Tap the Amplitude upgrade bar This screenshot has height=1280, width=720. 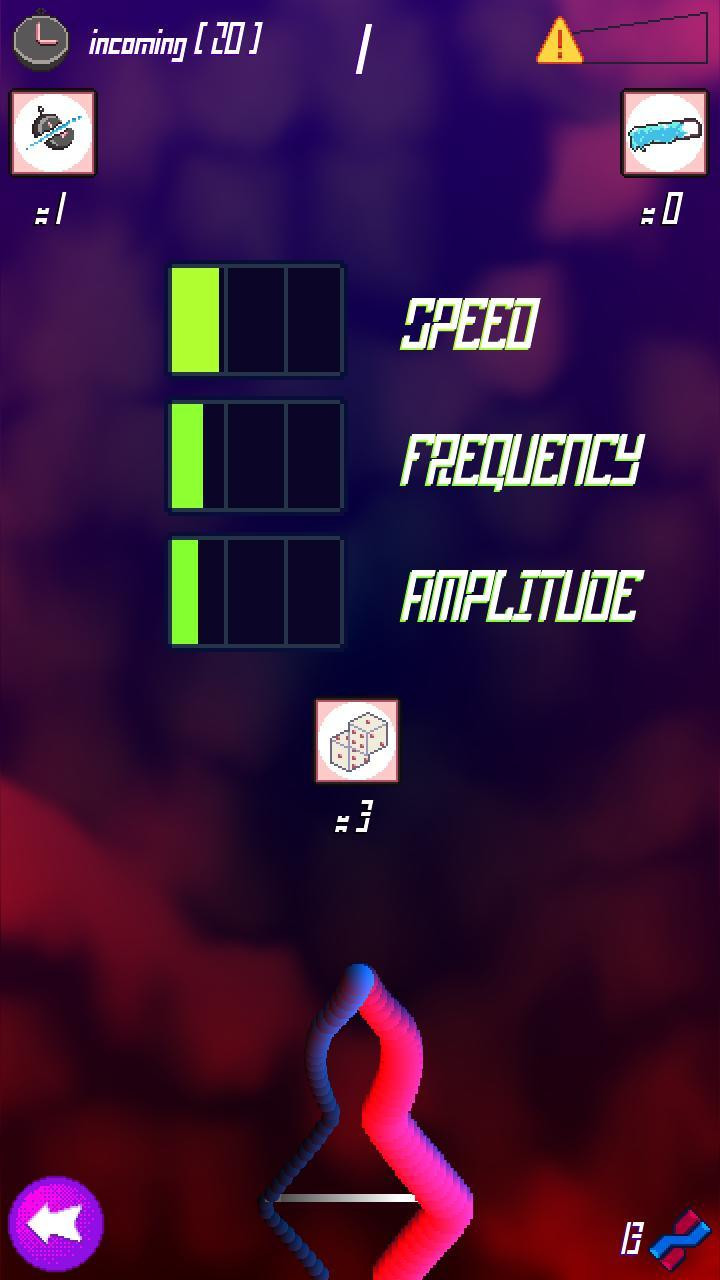(256, 592)
